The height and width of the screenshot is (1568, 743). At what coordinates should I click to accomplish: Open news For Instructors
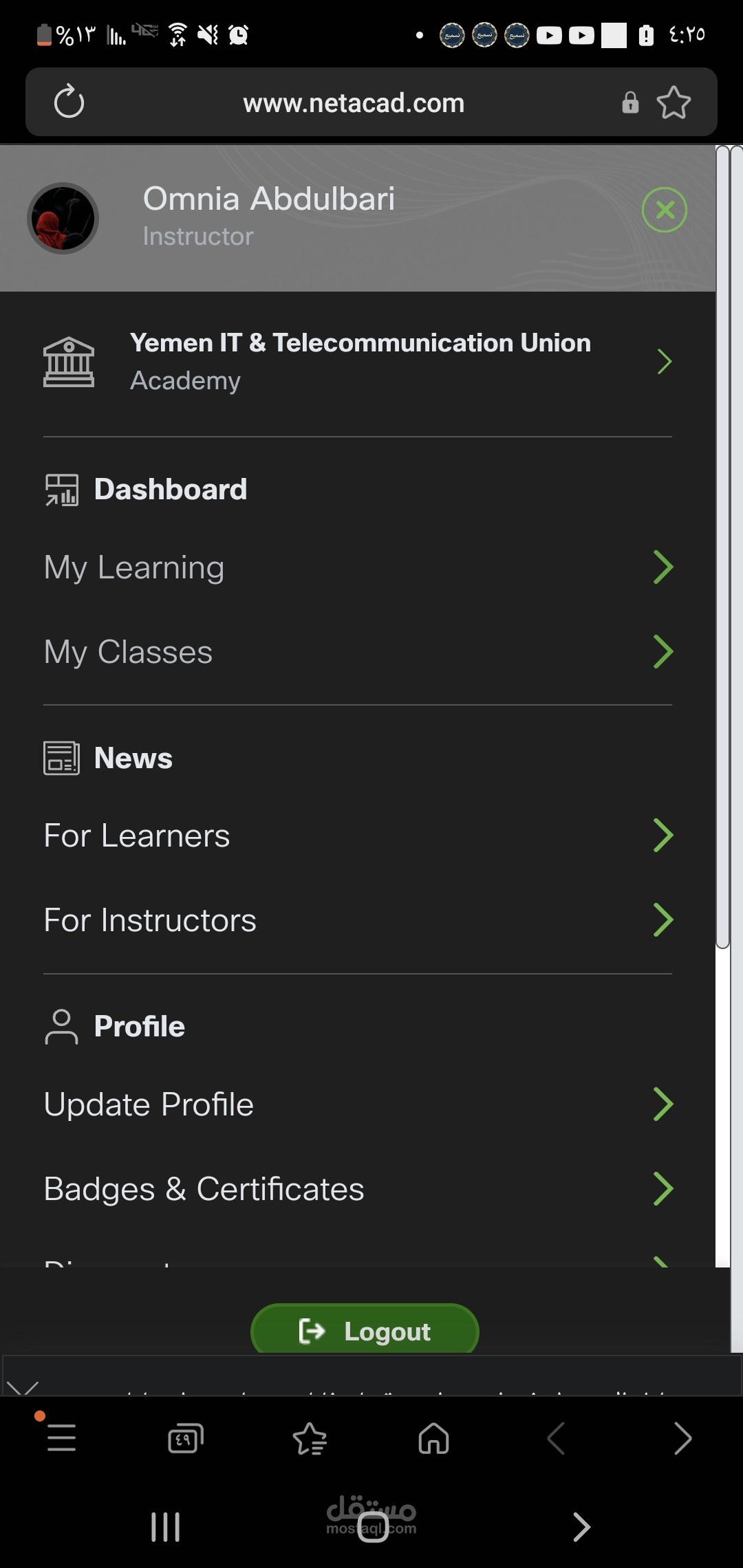358,920
